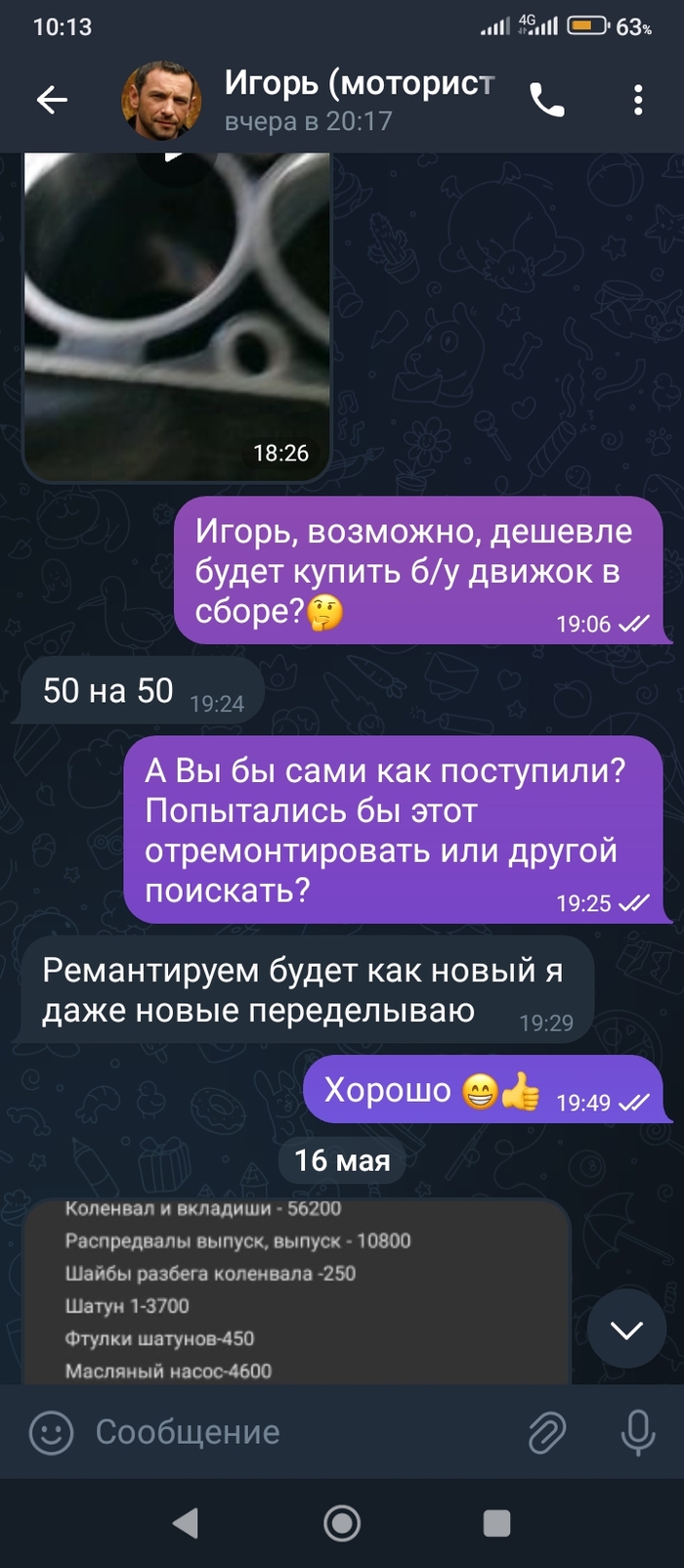The image size is (684, 1568).
Task: Open the three-dot overflow menu
Action: click(x=637, y=100)
